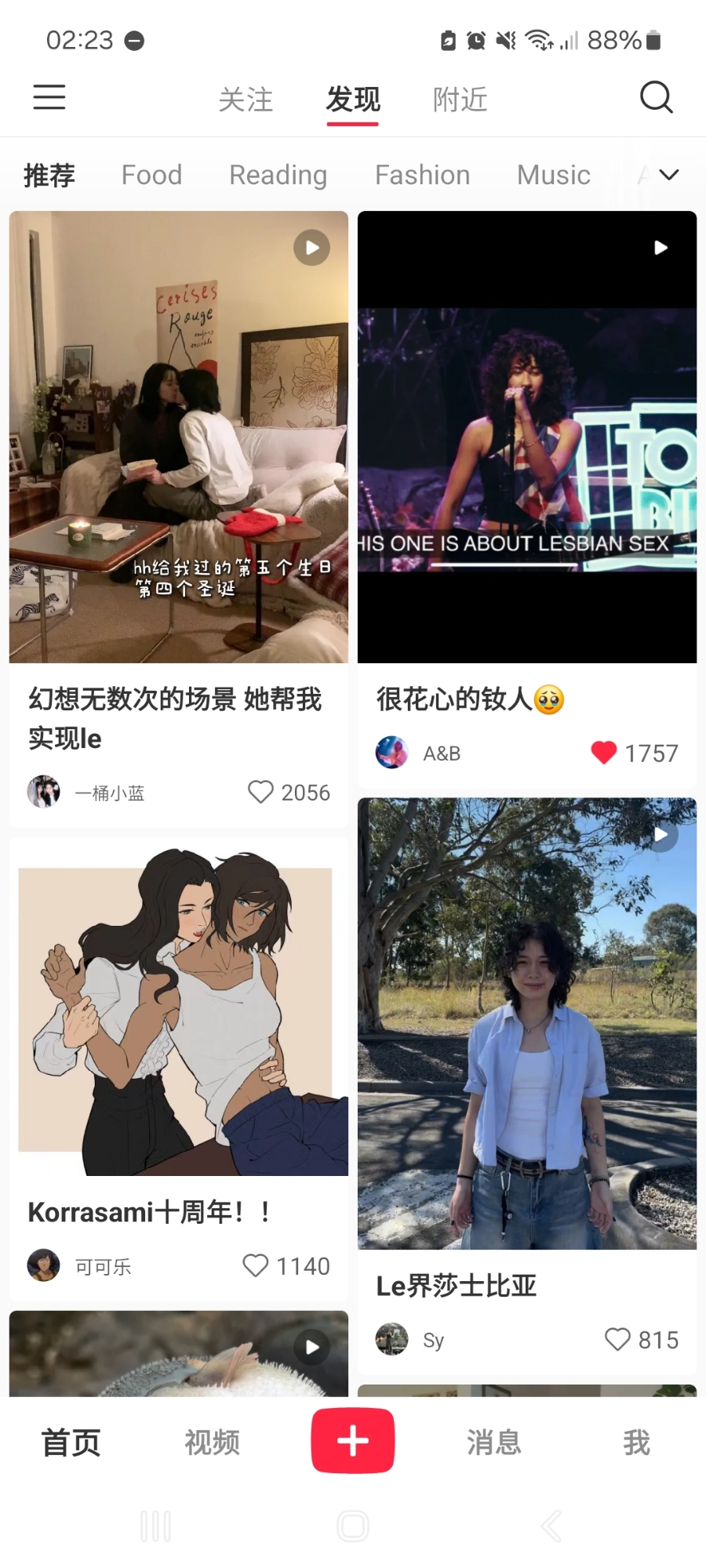The height and width of the screenshot is (1568, 706).
Task: Open the hamburger menu
Action: click(49, 97)
